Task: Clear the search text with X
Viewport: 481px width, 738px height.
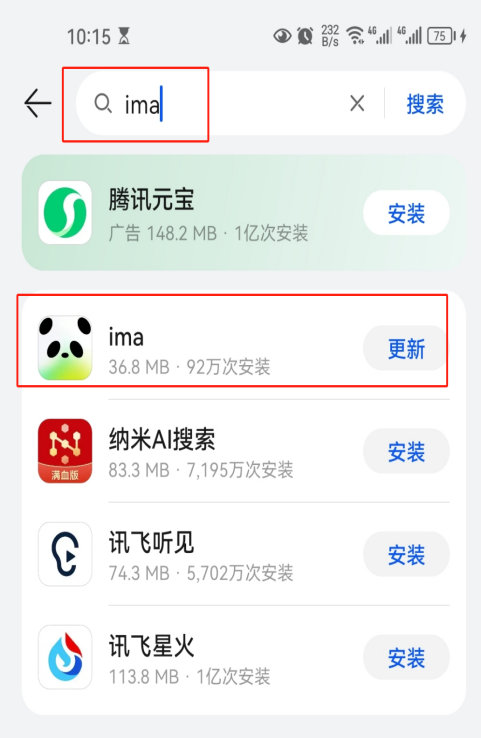Action: pos(357,103)
